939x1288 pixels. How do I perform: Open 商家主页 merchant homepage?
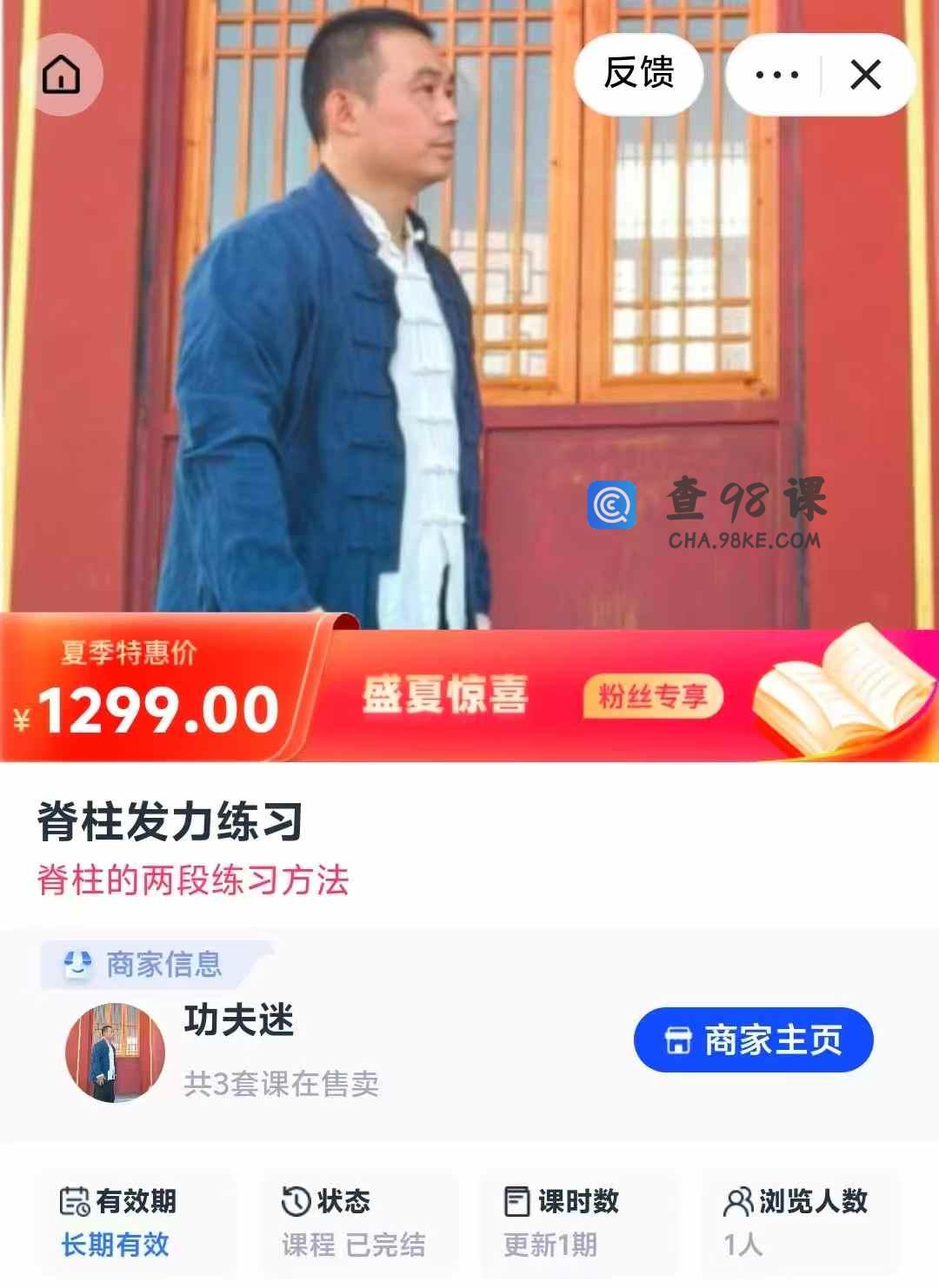point(753,1040)
